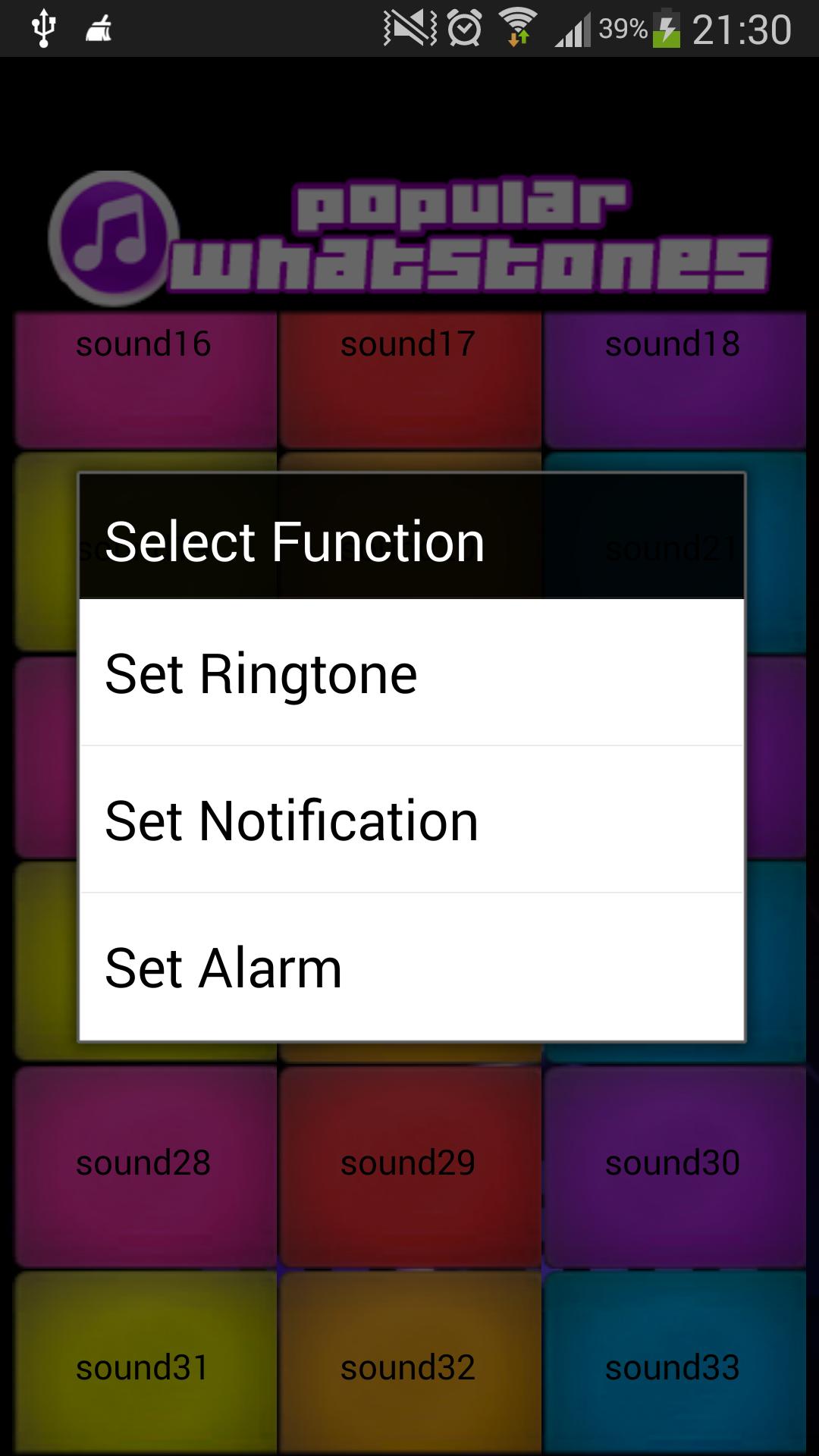Screen dimensions: 819x1456
Task: Play the sound16 pad
Action: point(144,379)
